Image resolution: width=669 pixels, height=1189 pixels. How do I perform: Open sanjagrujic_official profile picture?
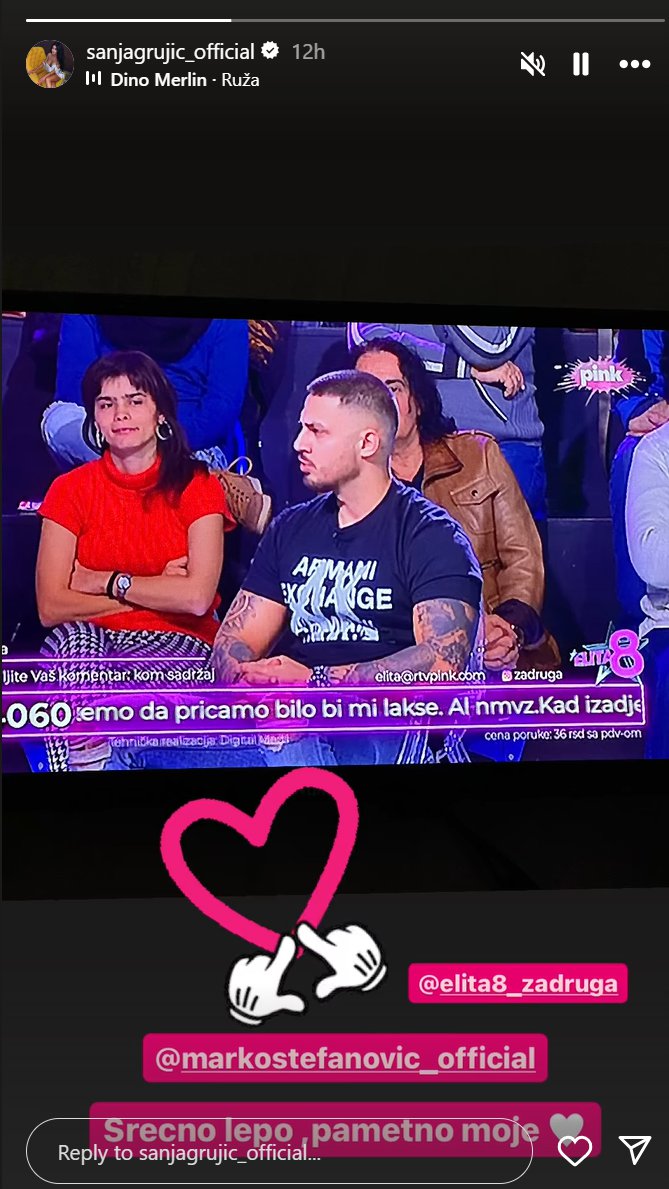(x=49, y=65)
